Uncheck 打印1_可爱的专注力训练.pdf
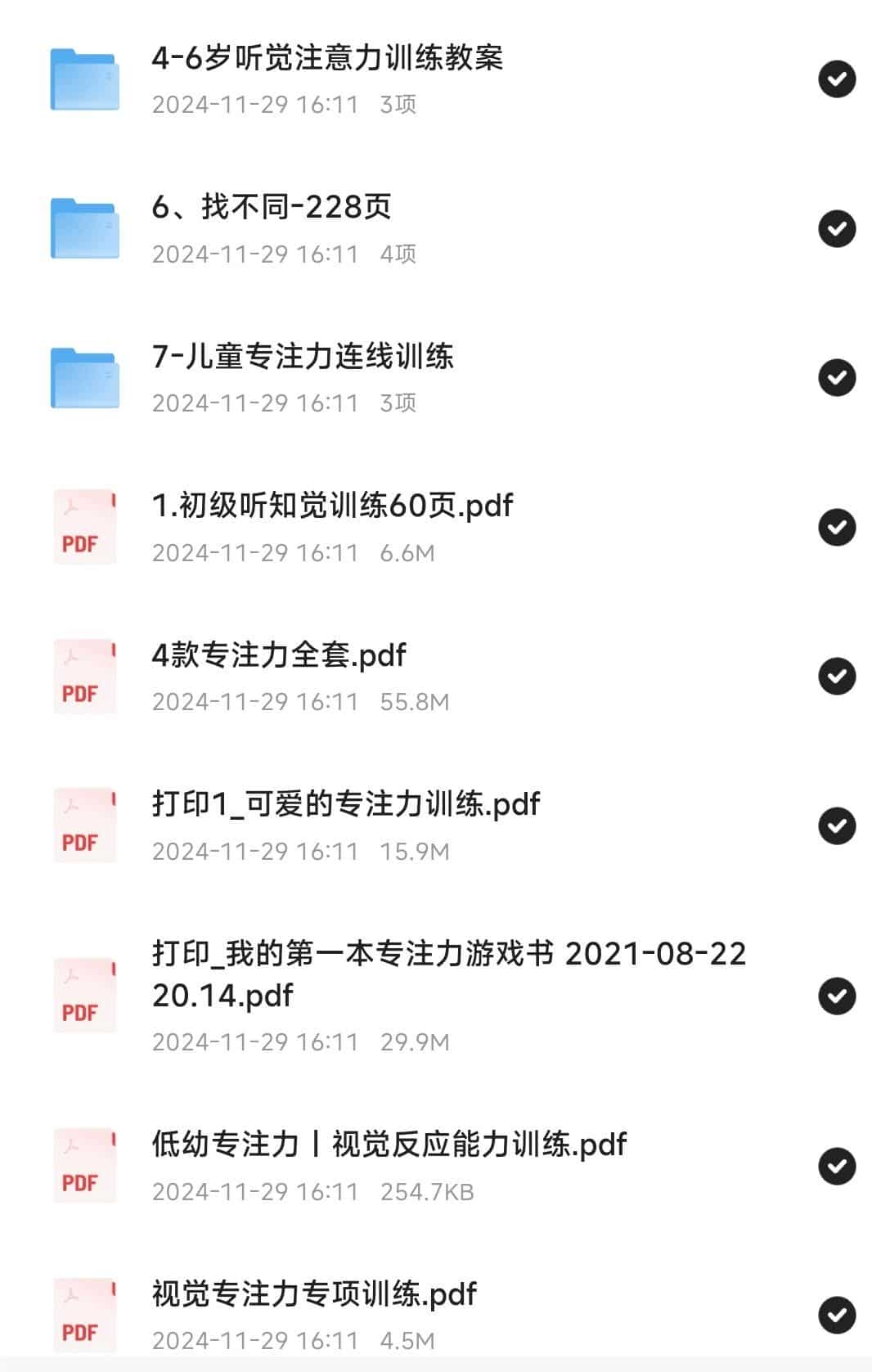The width and height of the screenshot is (872, 1372). (837, 826)
